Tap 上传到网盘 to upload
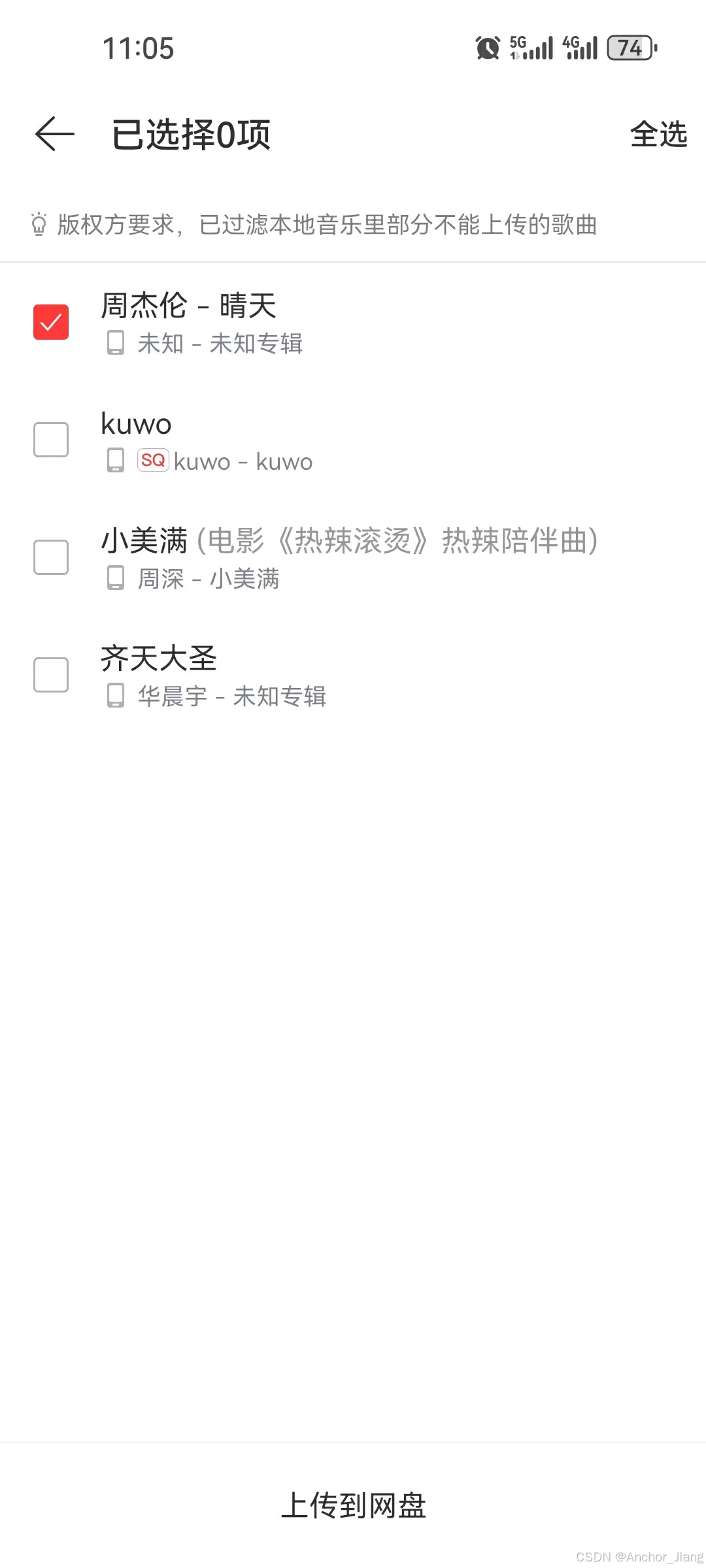The width and height of the screenshot is (706, 1568). pos(353,1505)
